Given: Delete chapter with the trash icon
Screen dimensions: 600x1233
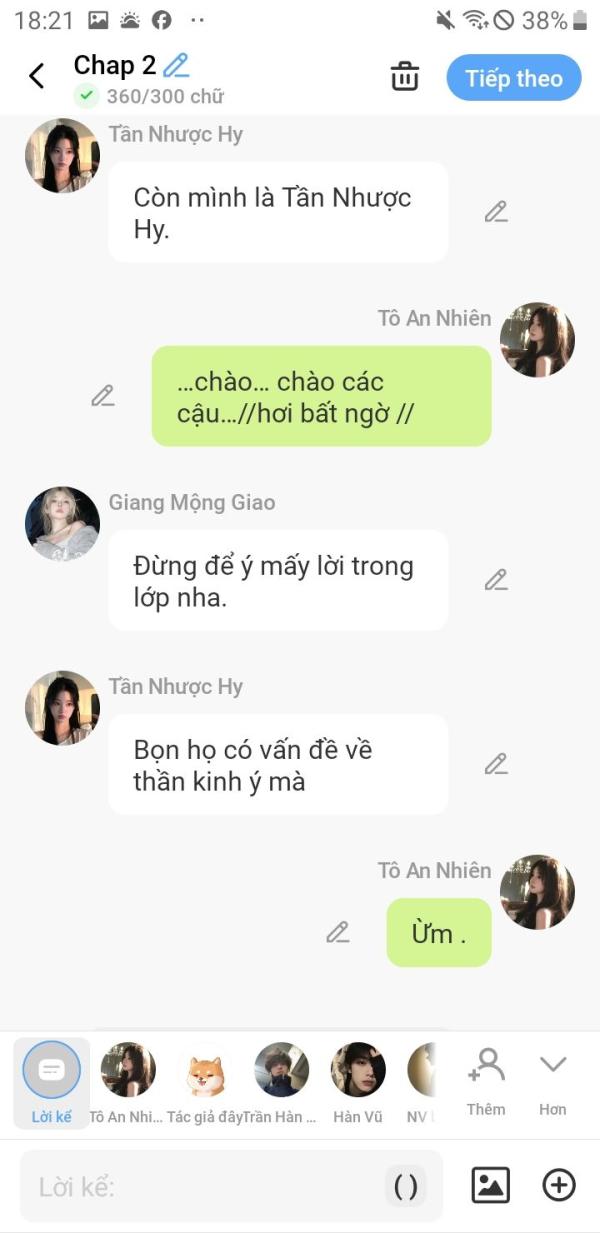Looking at the screenshot, I should 404,77.
